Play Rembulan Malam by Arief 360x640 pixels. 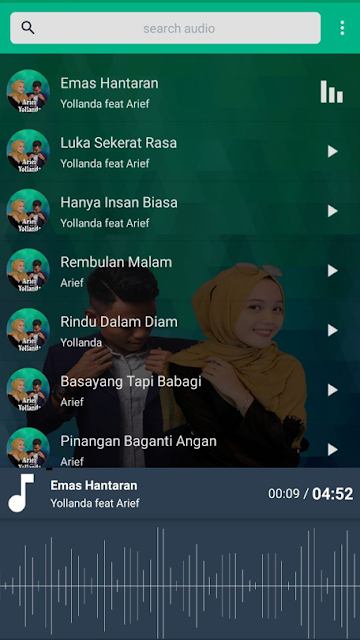tap(332, 271)
